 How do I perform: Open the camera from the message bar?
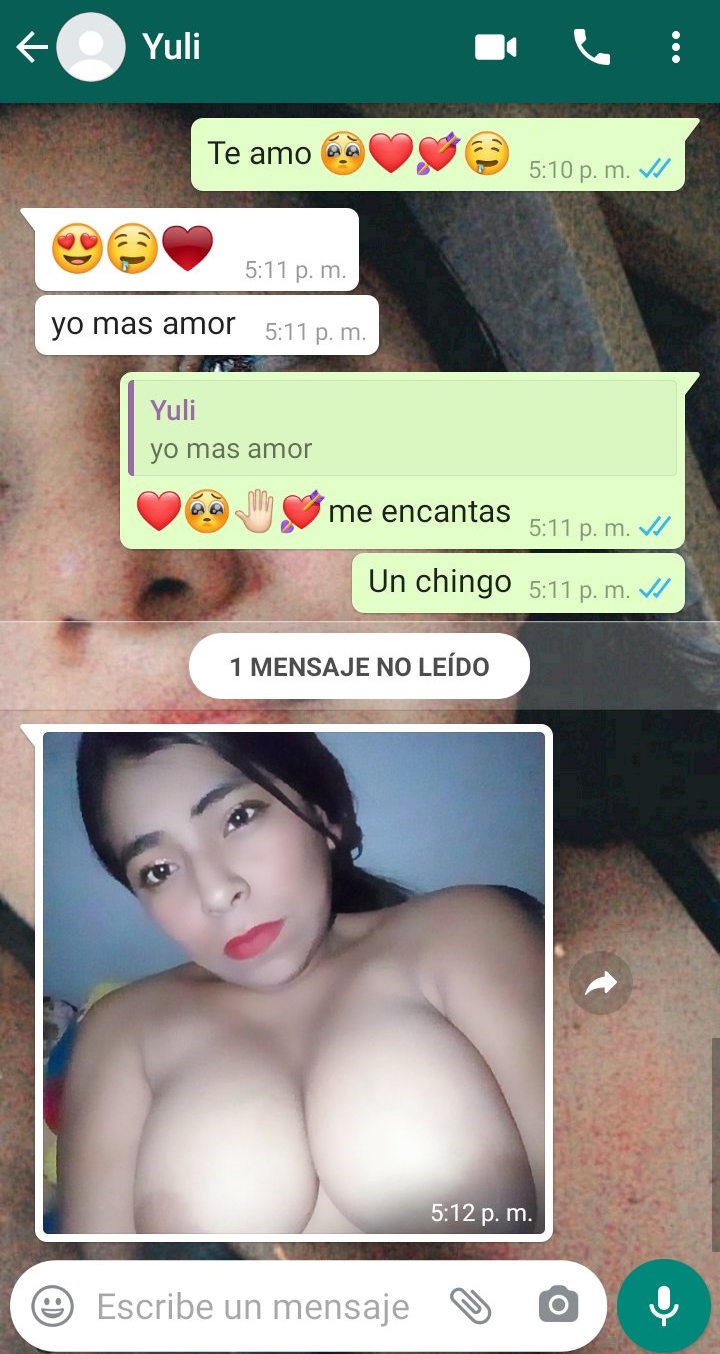[558, 1306]
